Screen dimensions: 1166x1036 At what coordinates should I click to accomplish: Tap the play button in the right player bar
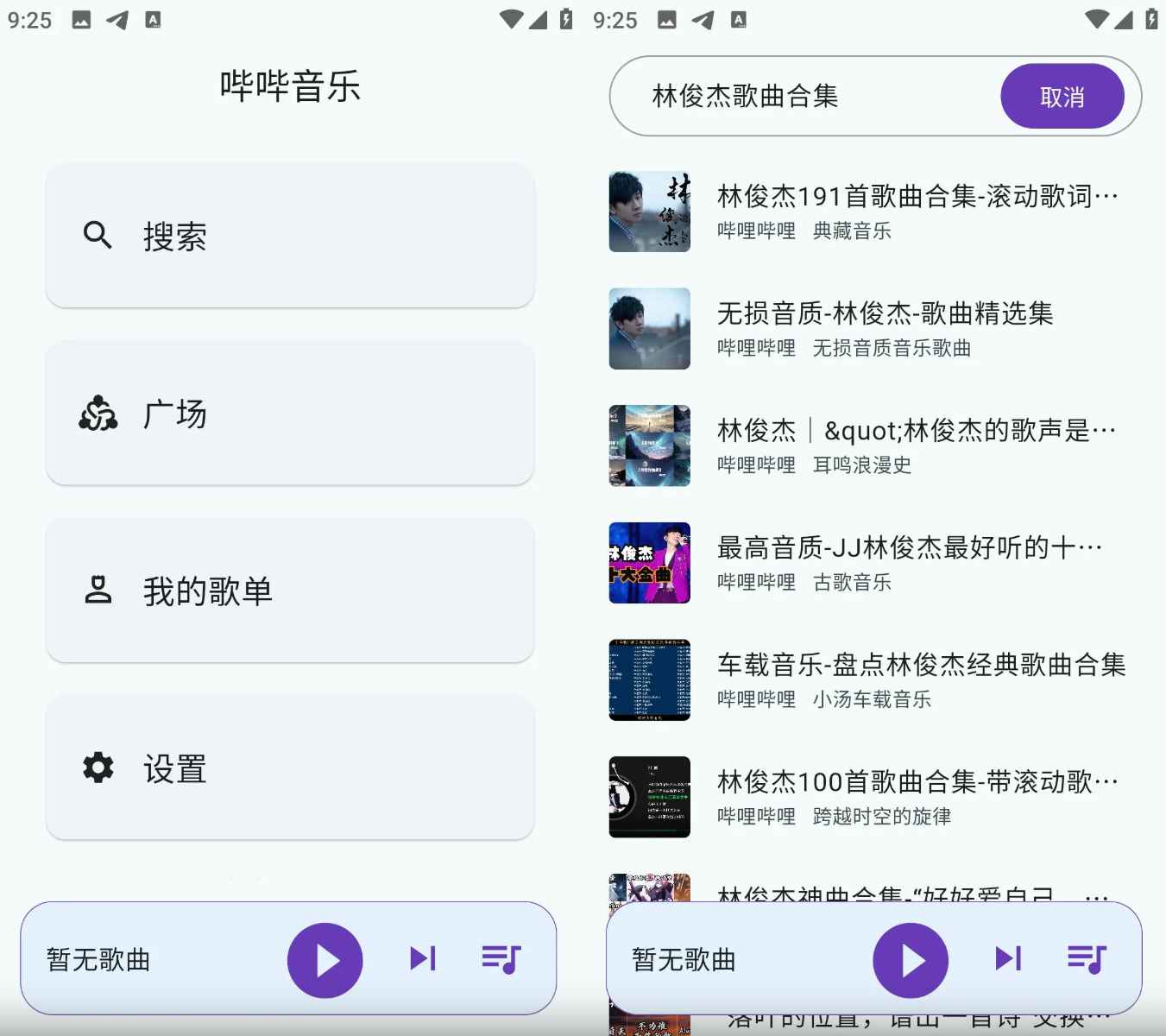[x=911, y=960]
